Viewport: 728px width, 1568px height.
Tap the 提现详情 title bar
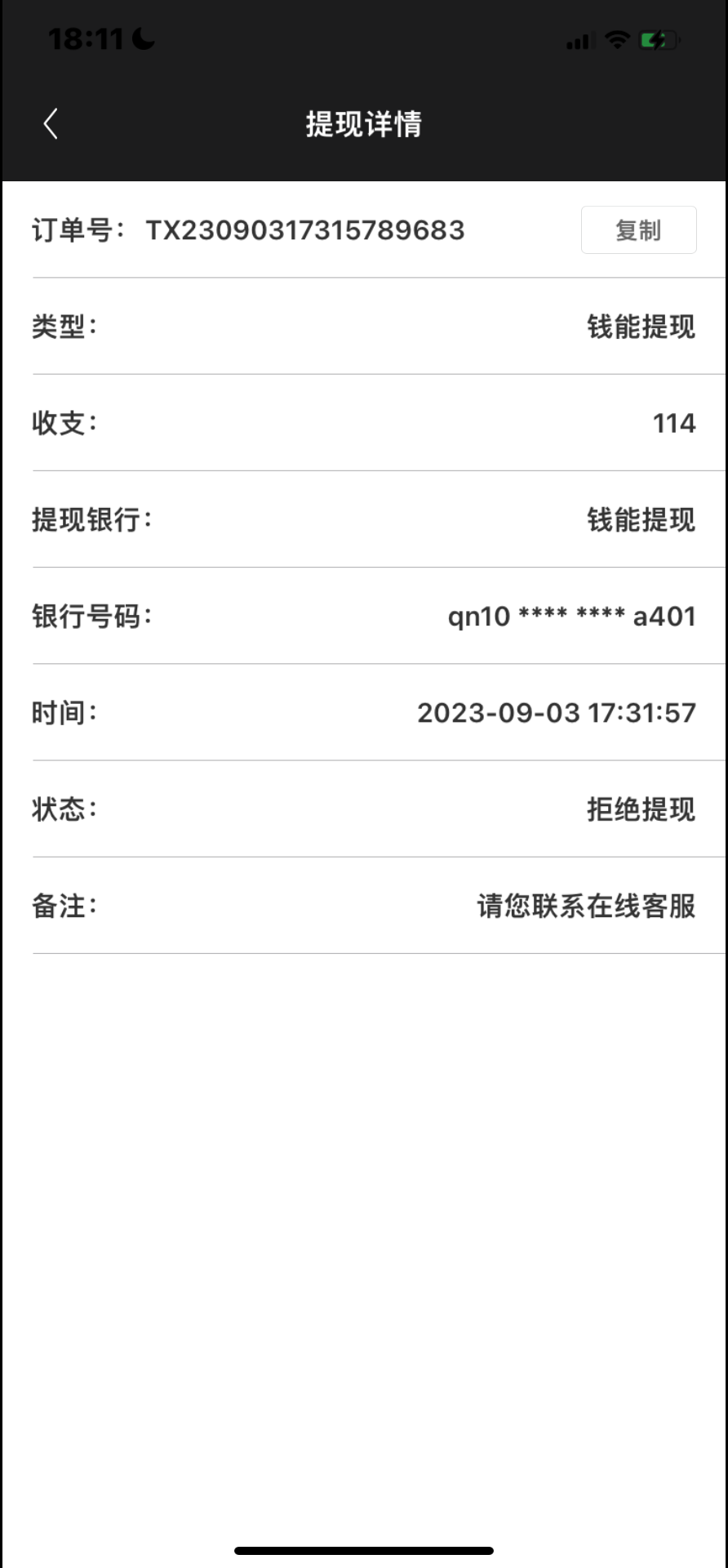tap(364, 124)
